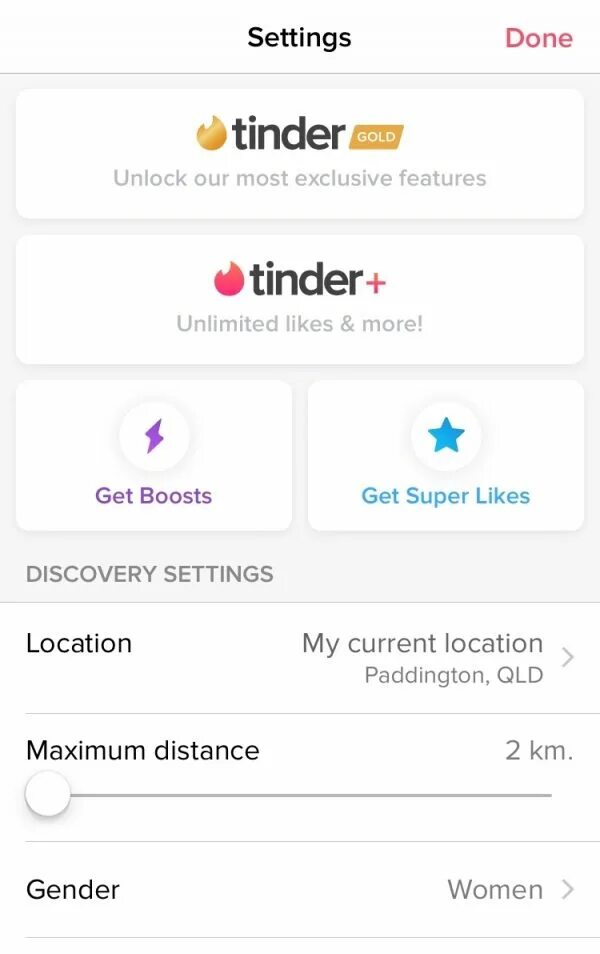Get Super Likes
The width and height of the screenshot is (600, 954).
click(x=446, y=455)
